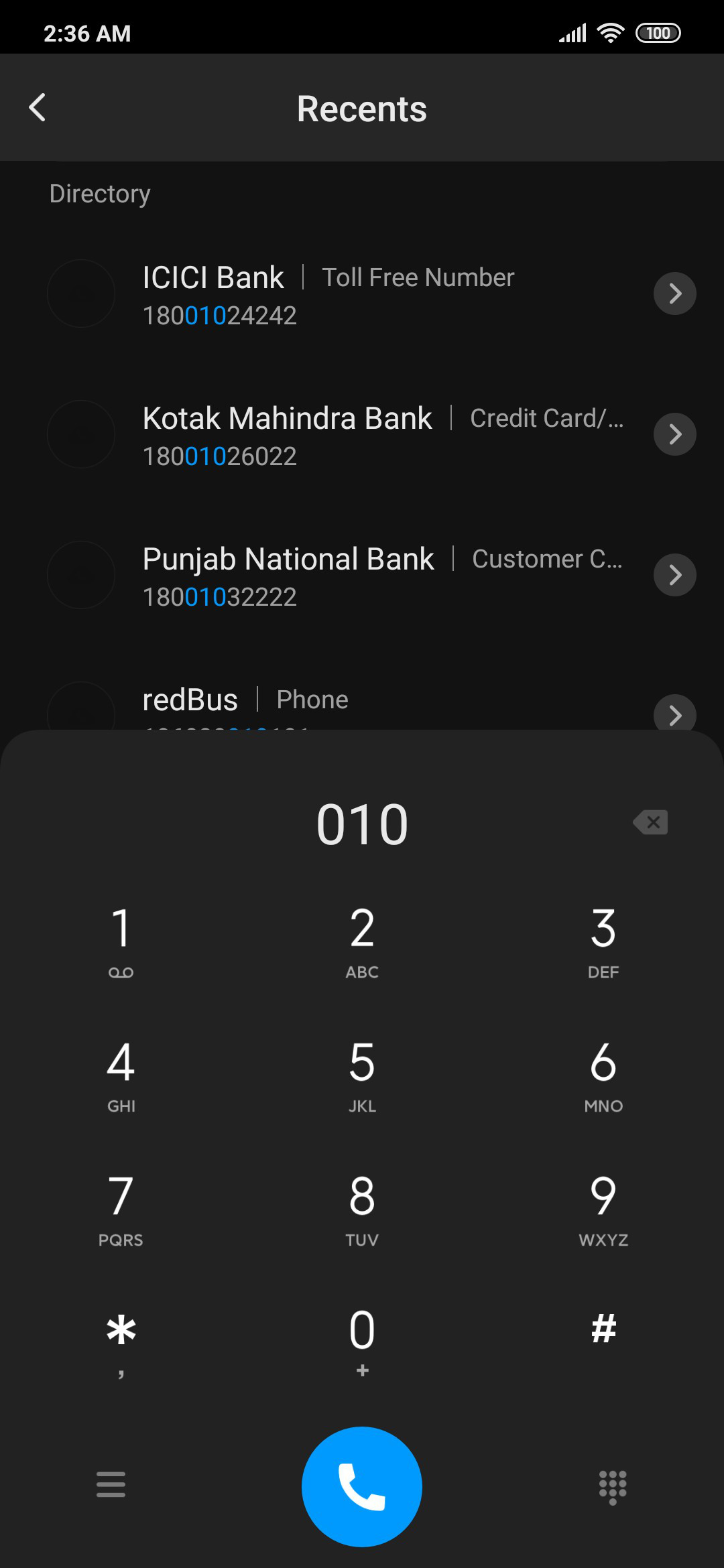The width and height of the screenshot is (724, 1568).
Task: Hide the dial pad
Action: (x=613, y=1487)
